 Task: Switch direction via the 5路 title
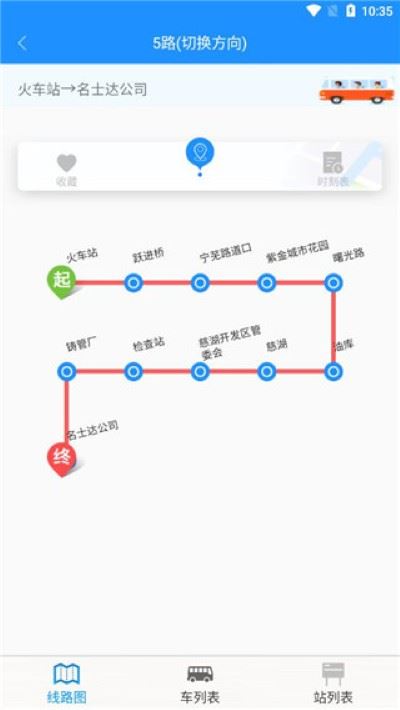pyautogui.click(x=200, y=43)
